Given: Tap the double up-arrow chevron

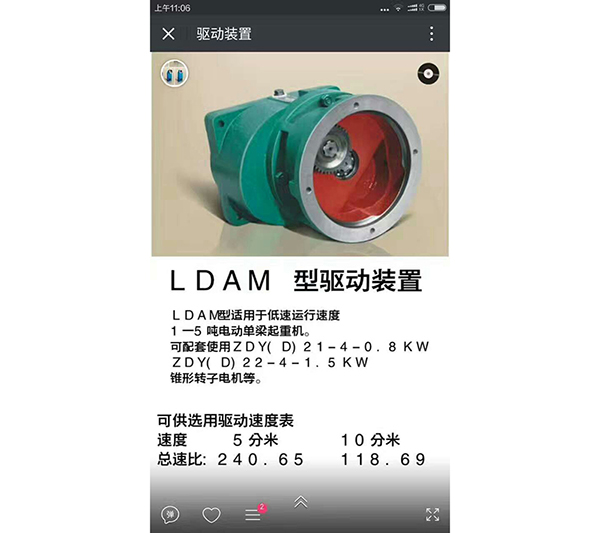Looking at the screenshot, I should coord(300,501).
